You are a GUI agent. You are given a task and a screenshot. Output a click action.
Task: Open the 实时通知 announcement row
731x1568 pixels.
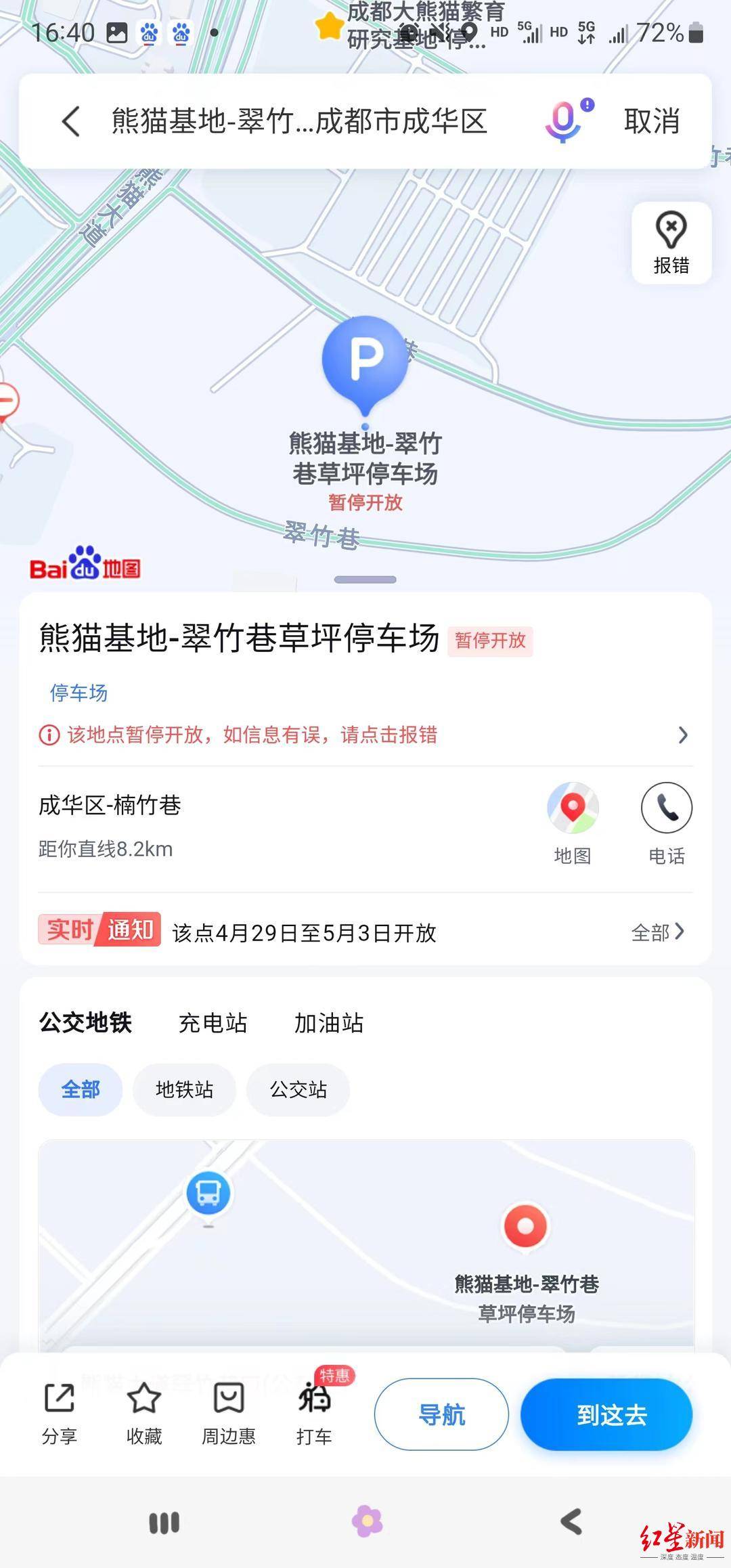tap(365, 932)
